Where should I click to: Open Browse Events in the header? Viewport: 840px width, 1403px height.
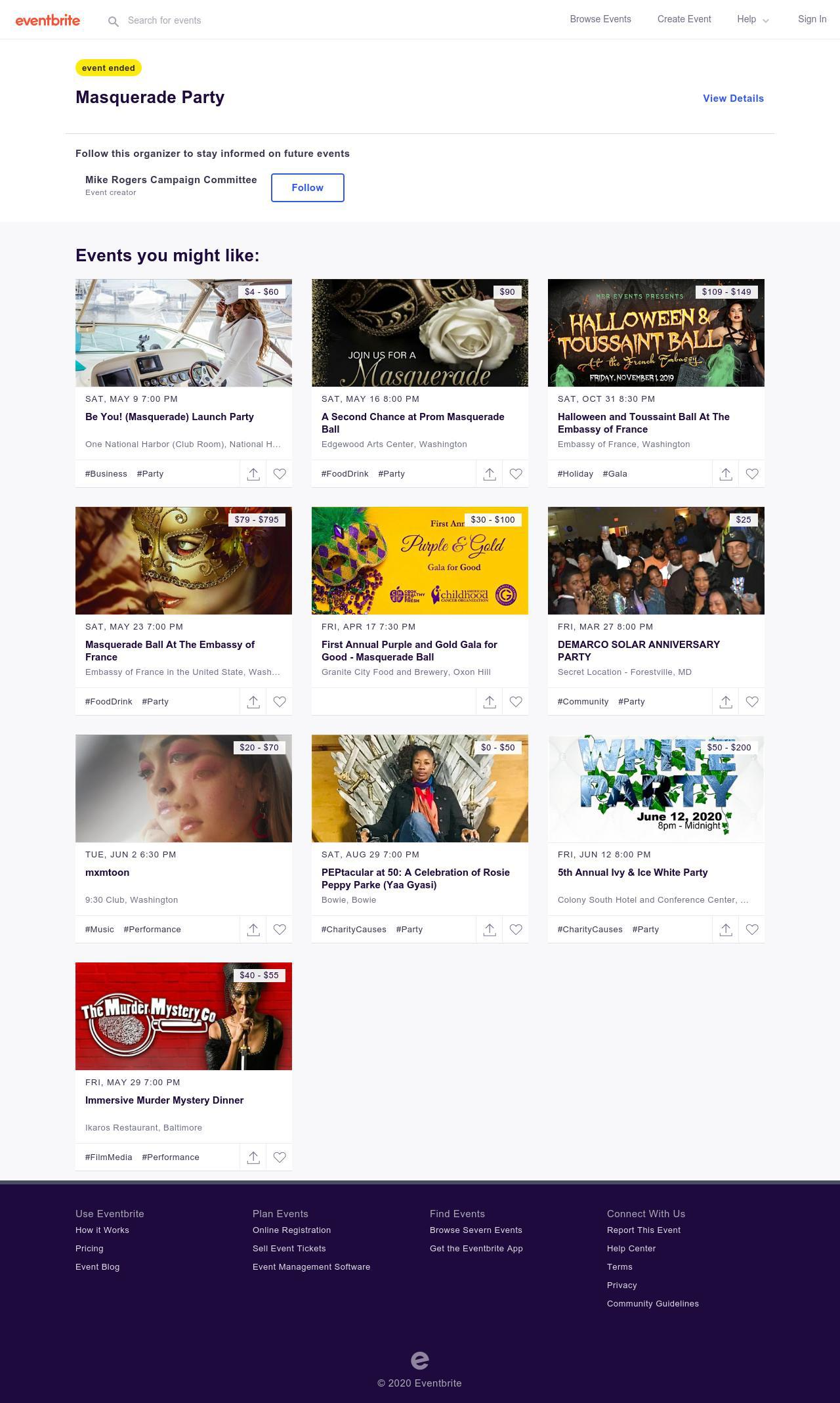pyautogui.click(x=600, y=19)
